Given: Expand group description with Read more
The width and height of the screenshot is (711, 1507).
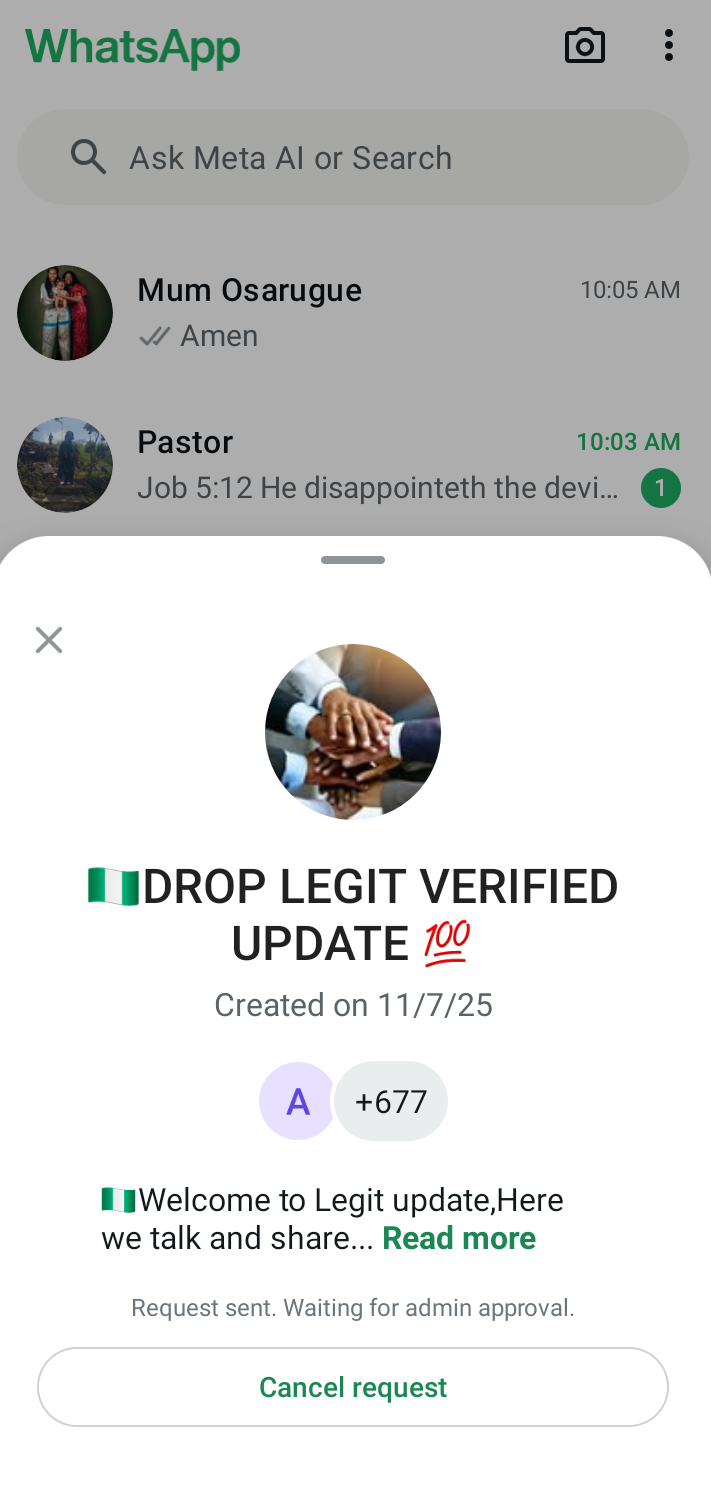Looking at the screenshot, I should tap(459, 1238).
